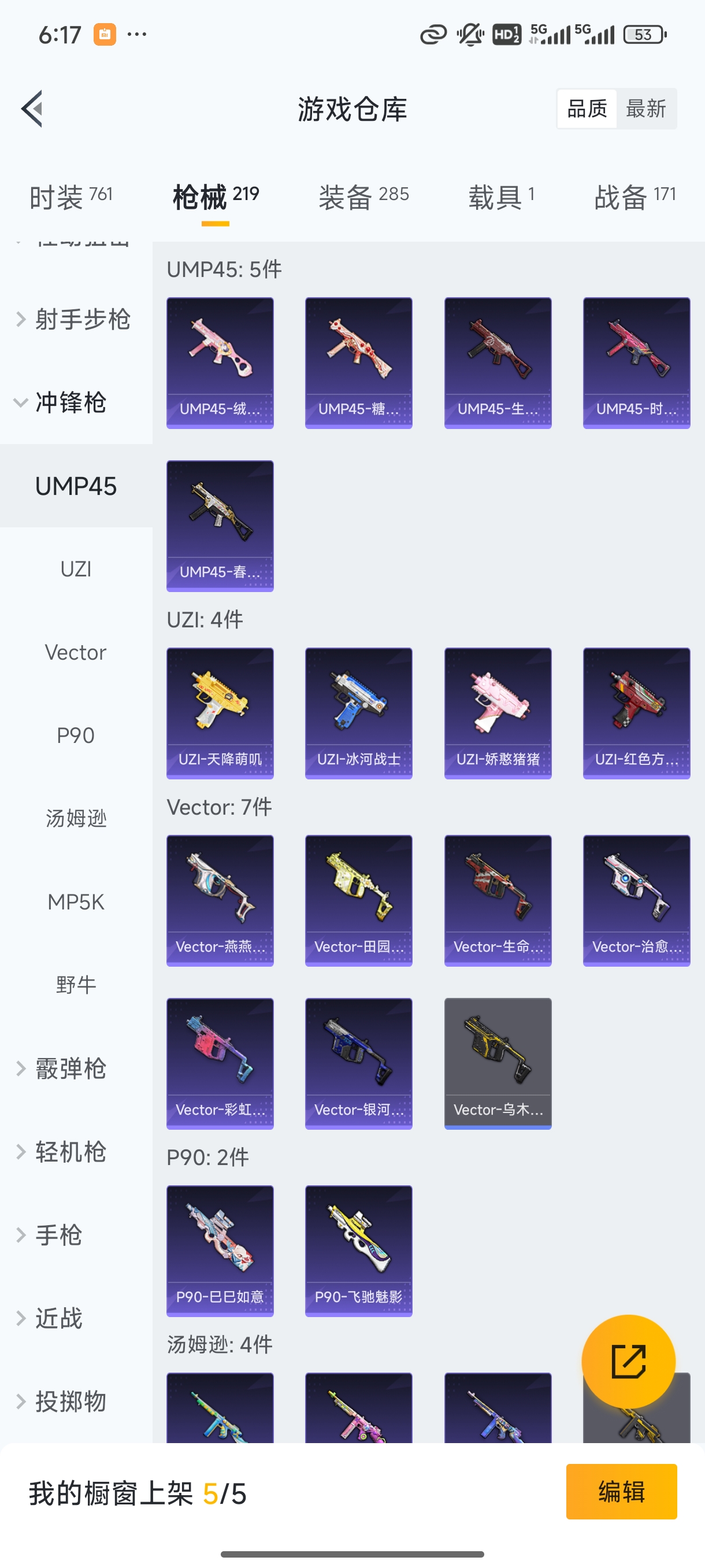Select UZI in the sidebar
The image size is (705, 1568).
[76, 569]
